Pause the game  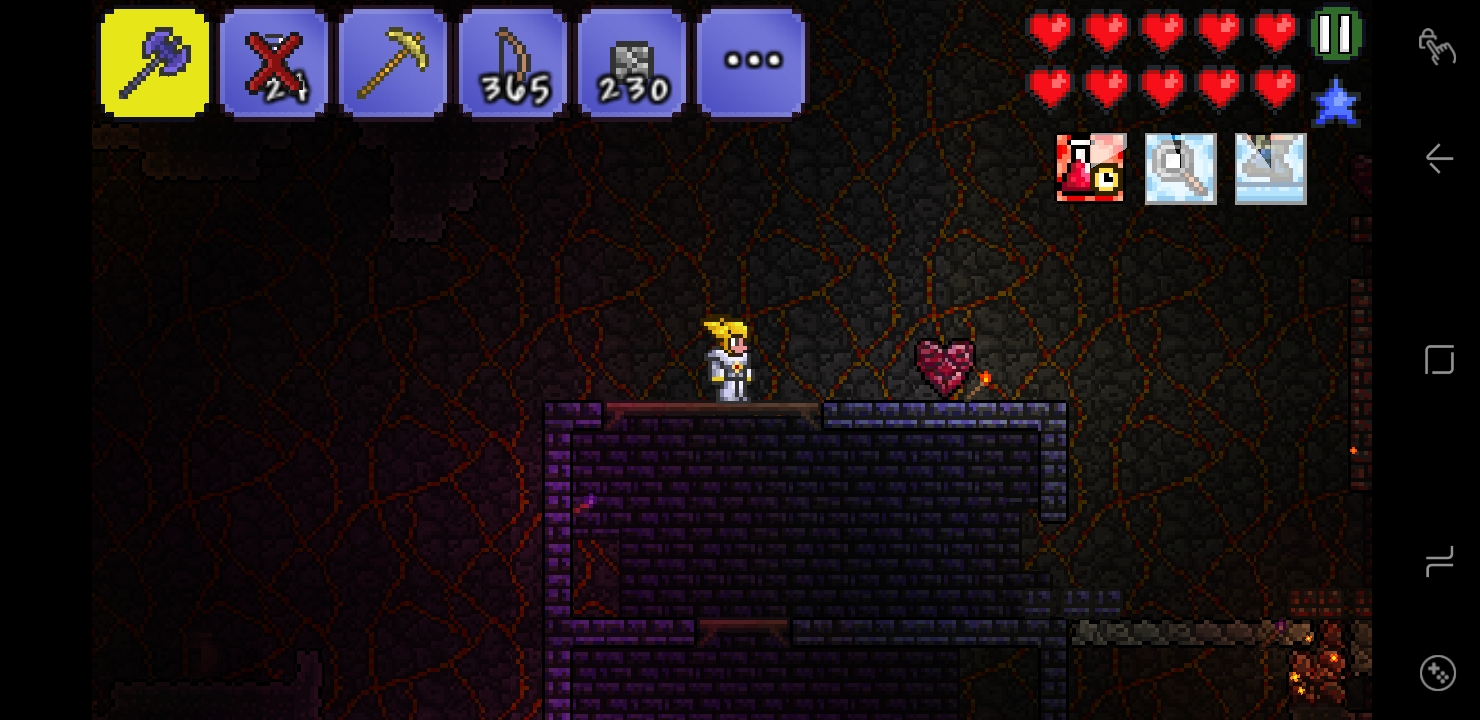click(1336, 34)
